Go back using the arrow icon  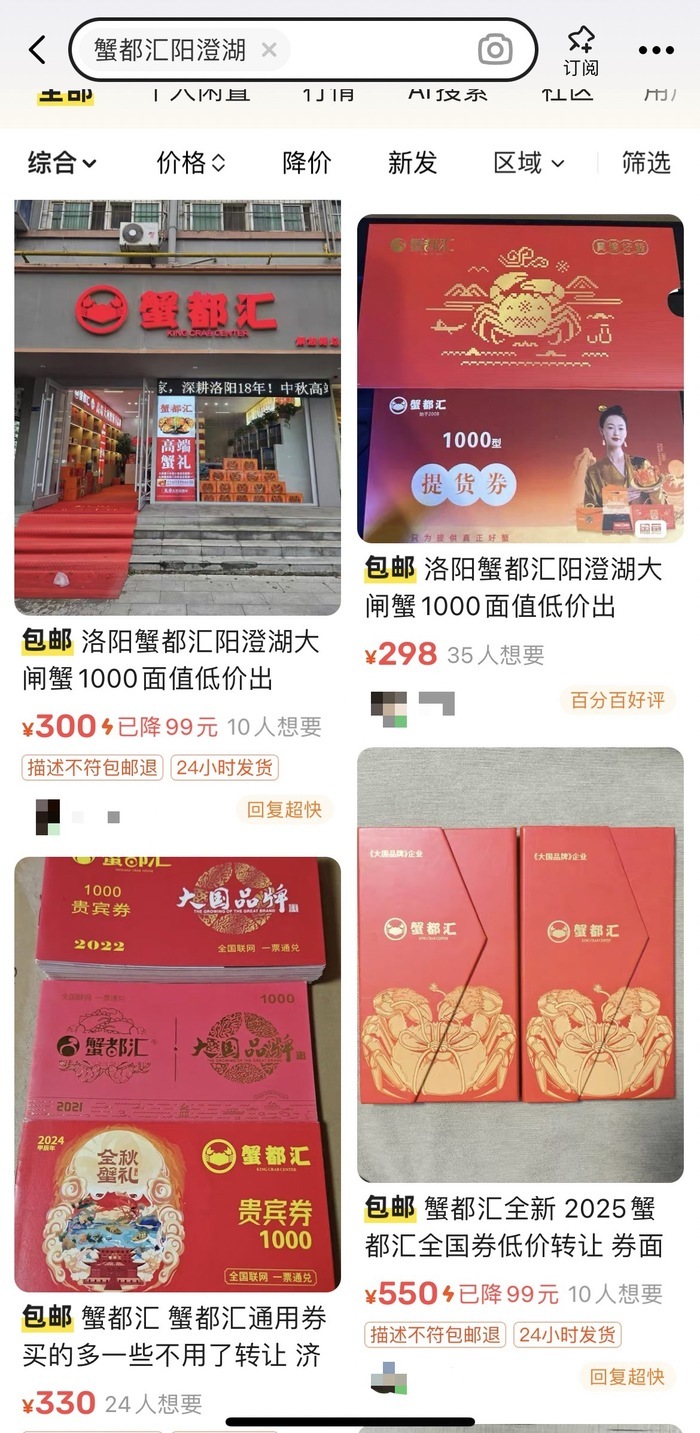pos(37,50)
